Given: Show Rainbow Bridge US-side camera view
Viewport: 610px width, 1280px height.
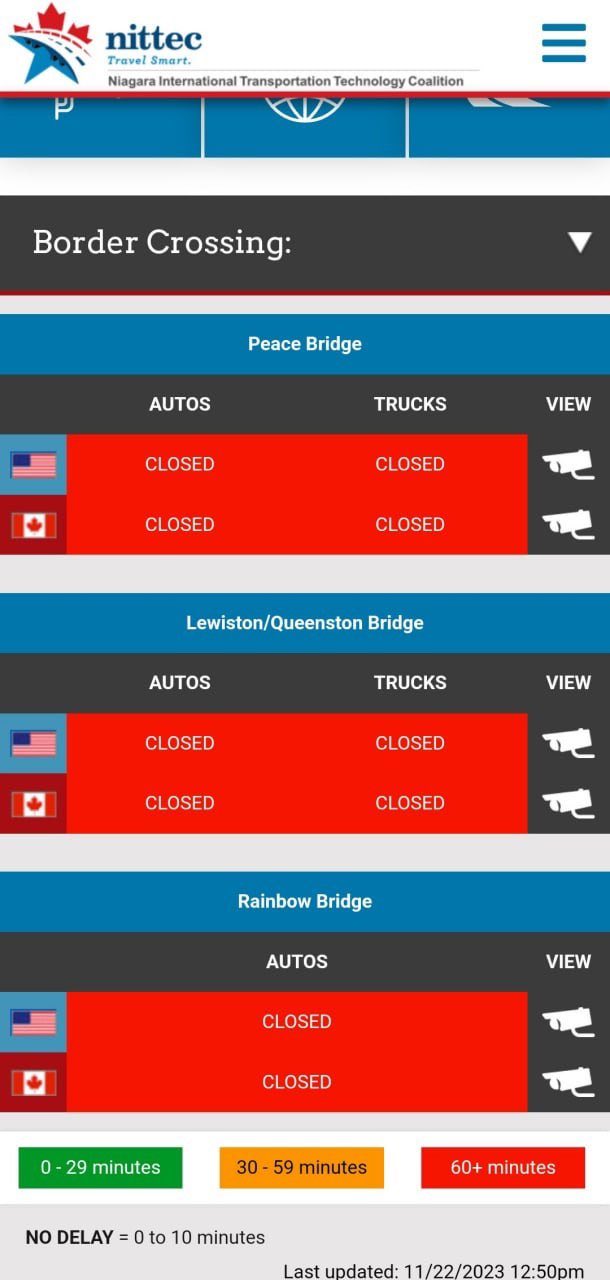Looking at the screenshot, I should (x=568, y=1022).
